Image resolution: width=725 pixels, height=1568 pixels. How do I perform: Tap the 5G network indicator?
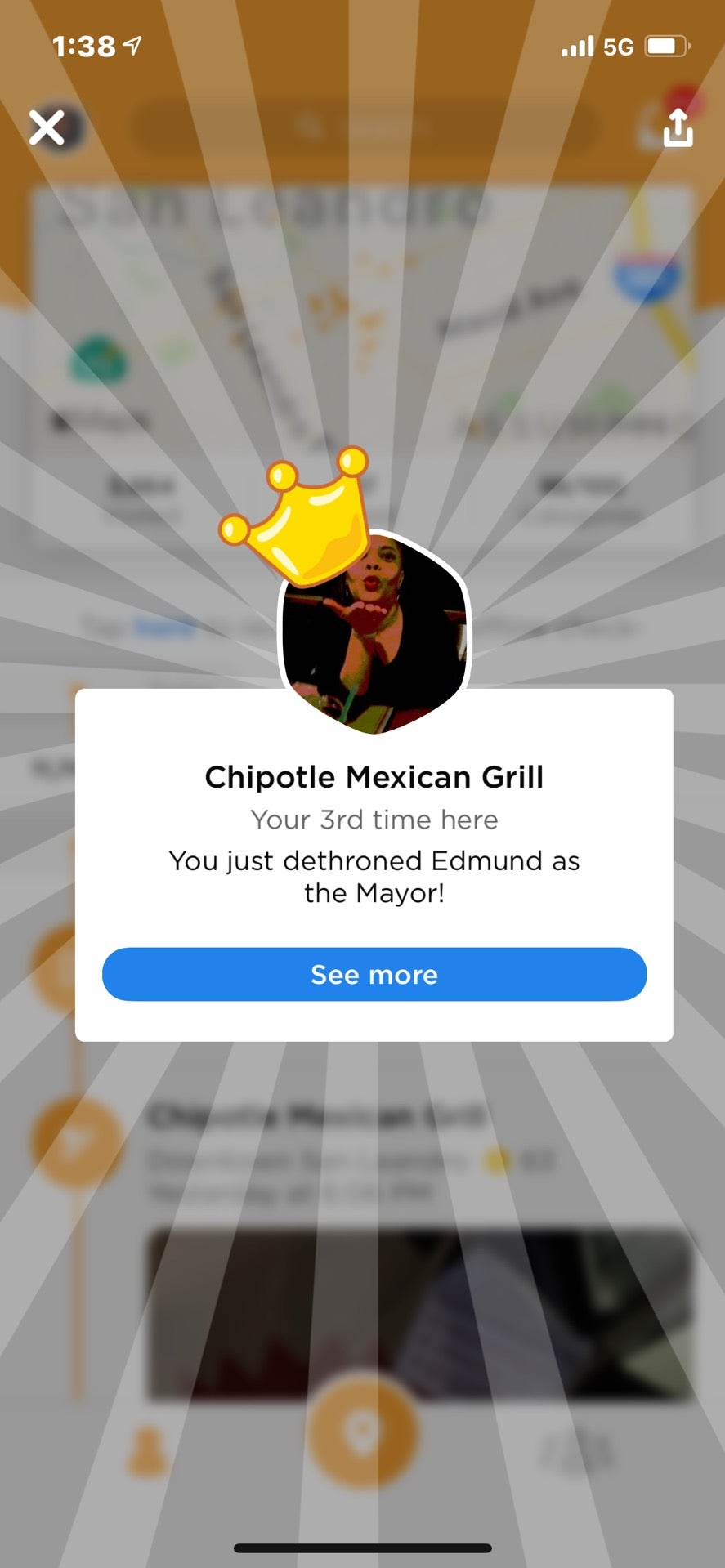click(x=619, y=47)
